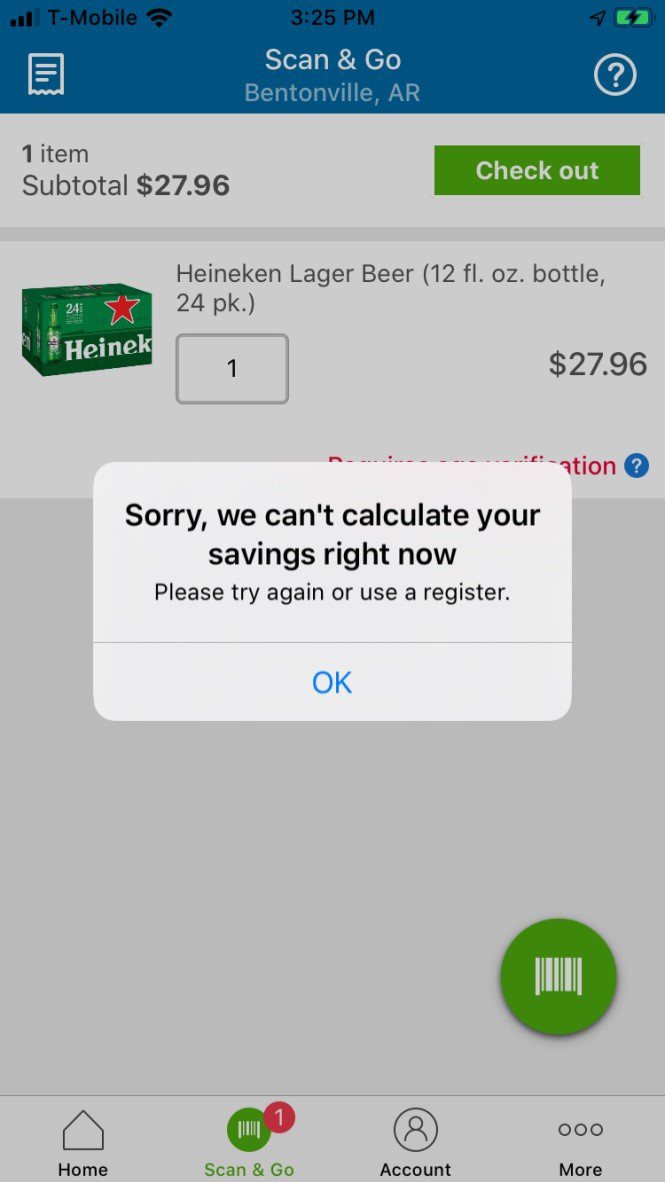
Task: Open the More tab
Action: (x=580, y=1142)
